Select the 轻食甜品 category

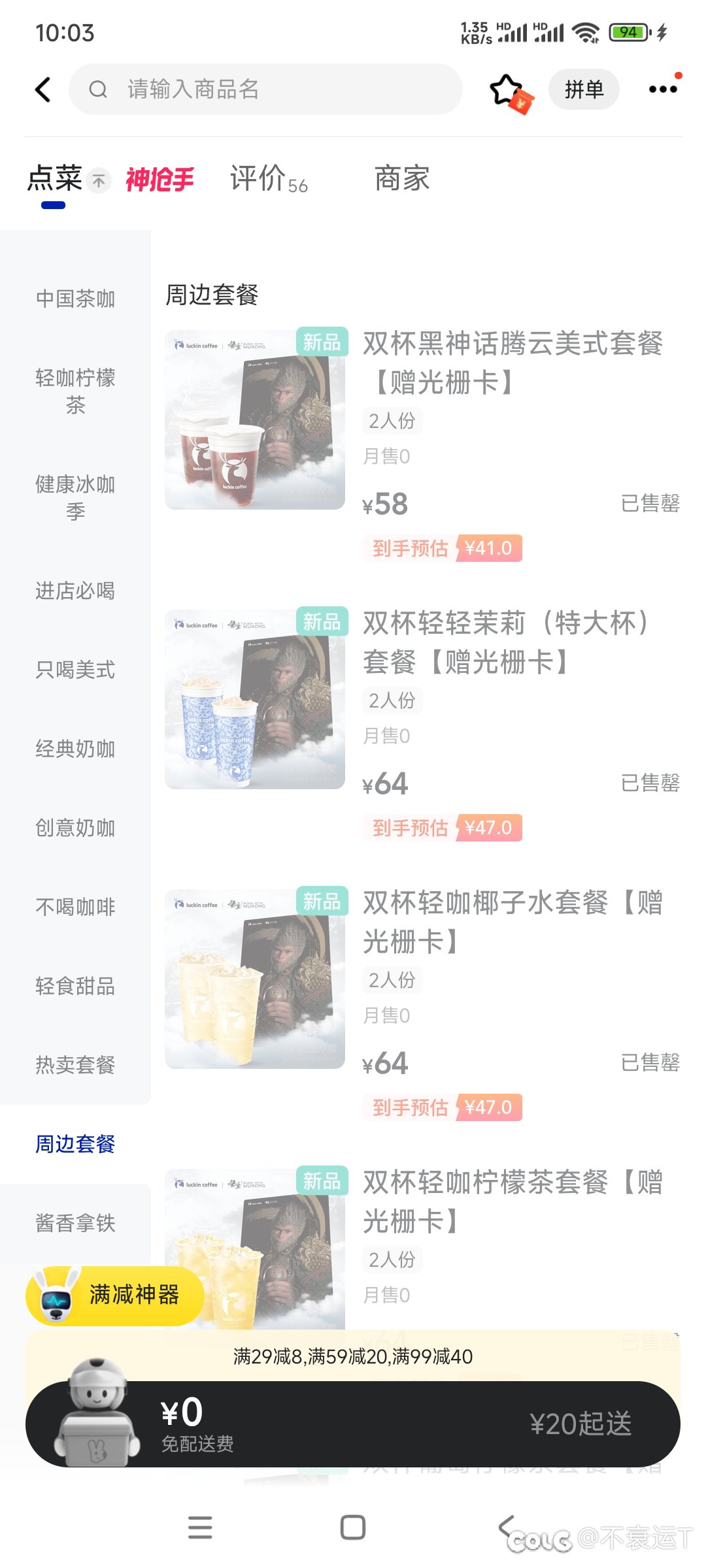[75, 986]
